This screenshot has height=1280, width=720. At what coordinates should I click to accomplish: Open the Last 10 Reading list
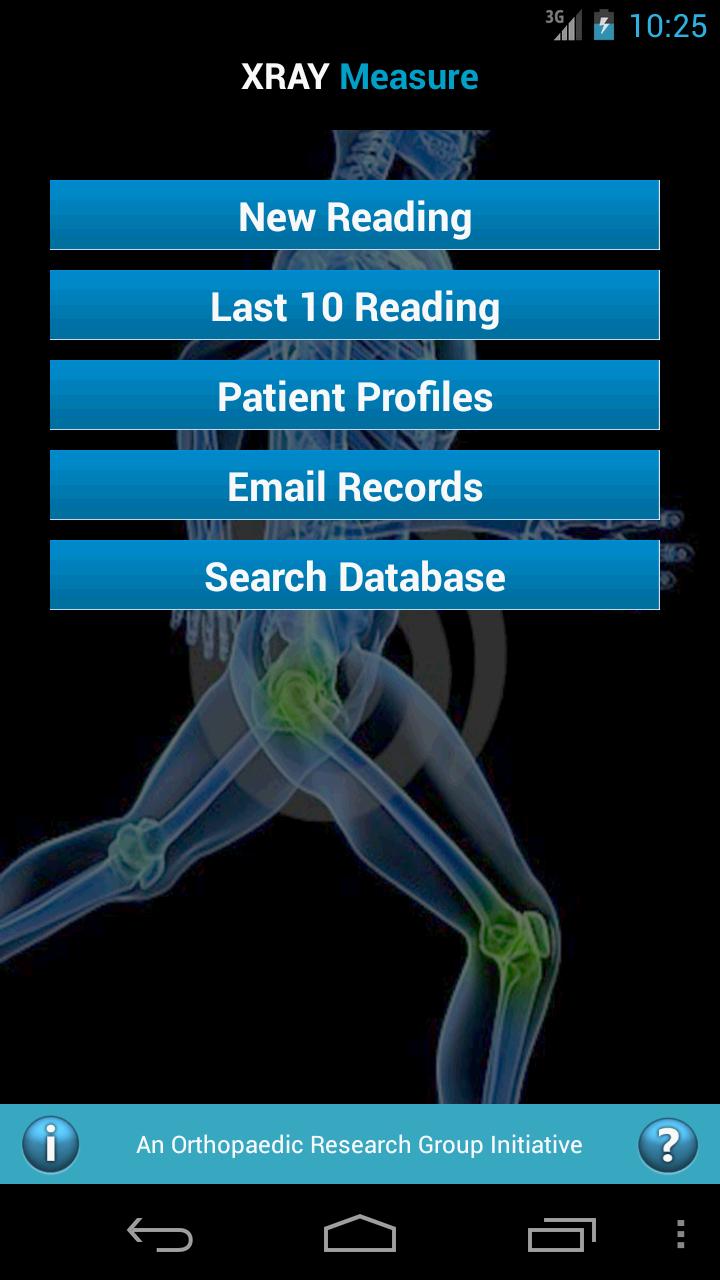355,306
